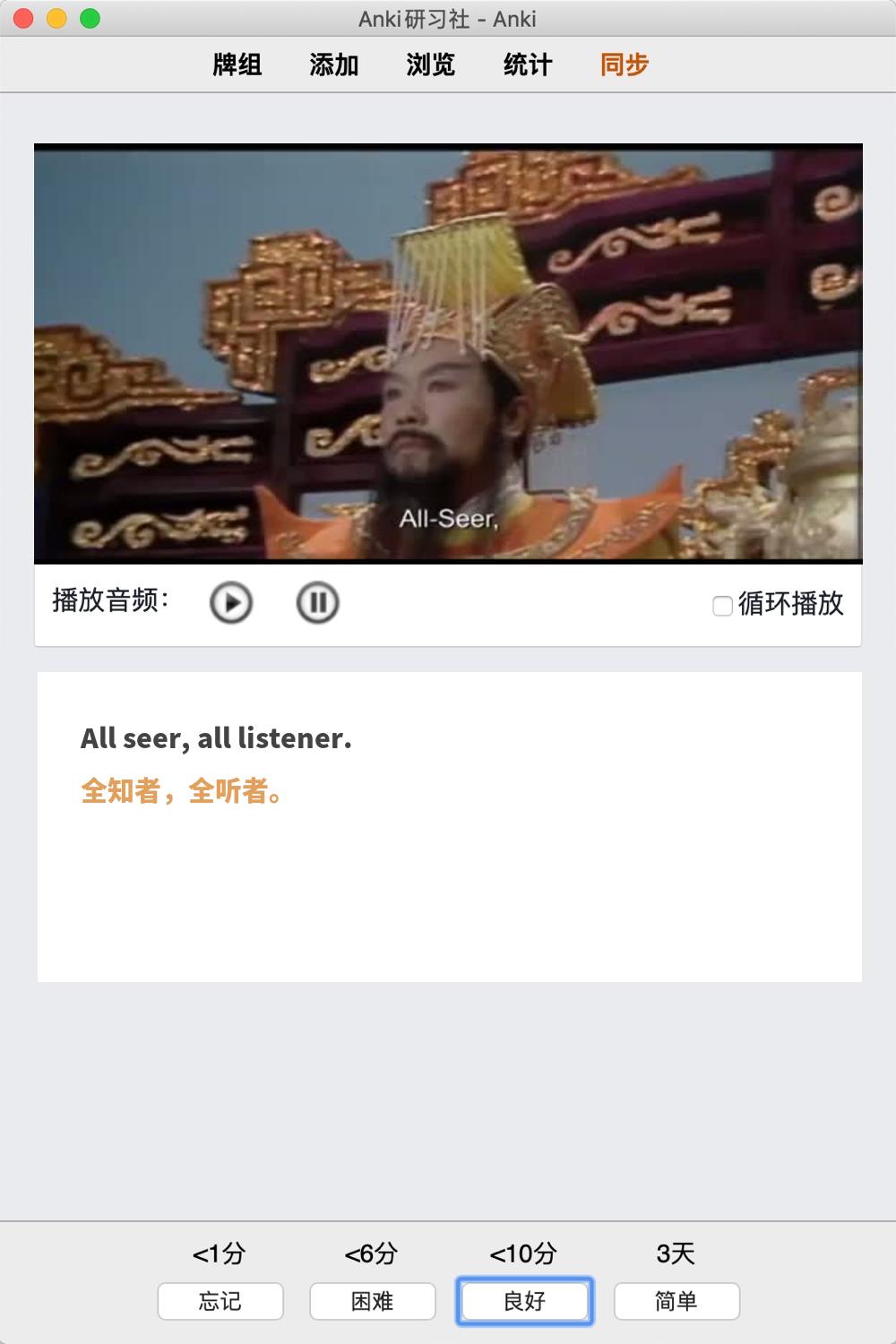This screenshot has height=1344, width=896.
Task: View 统计 statistics
Action: [x=528, y=65]
